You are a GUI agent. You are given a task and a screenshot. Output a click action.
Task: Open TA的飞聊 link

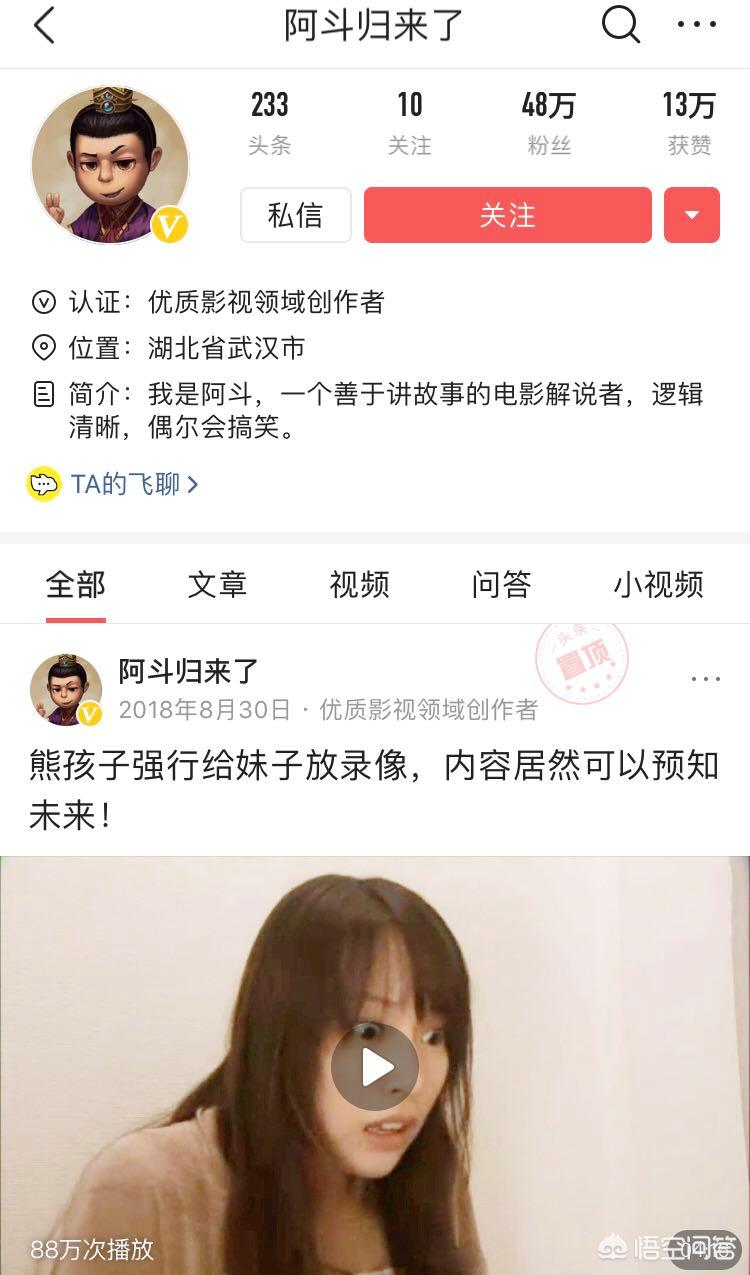click(x=113, y=484)
